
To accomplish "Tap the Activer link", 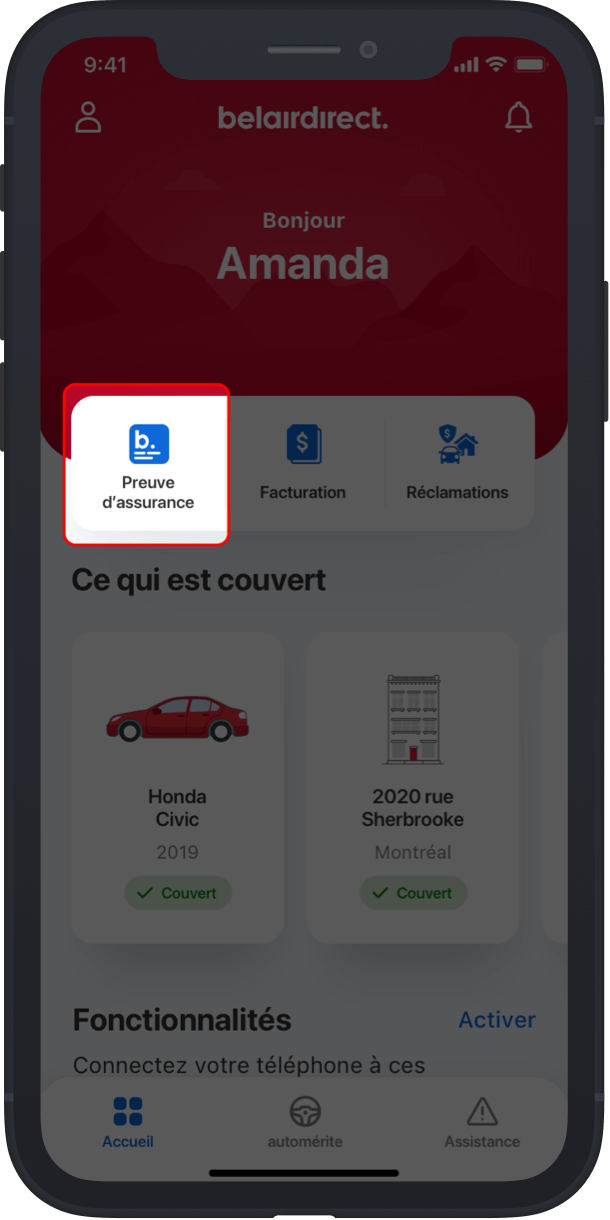I will (497, 1019).
